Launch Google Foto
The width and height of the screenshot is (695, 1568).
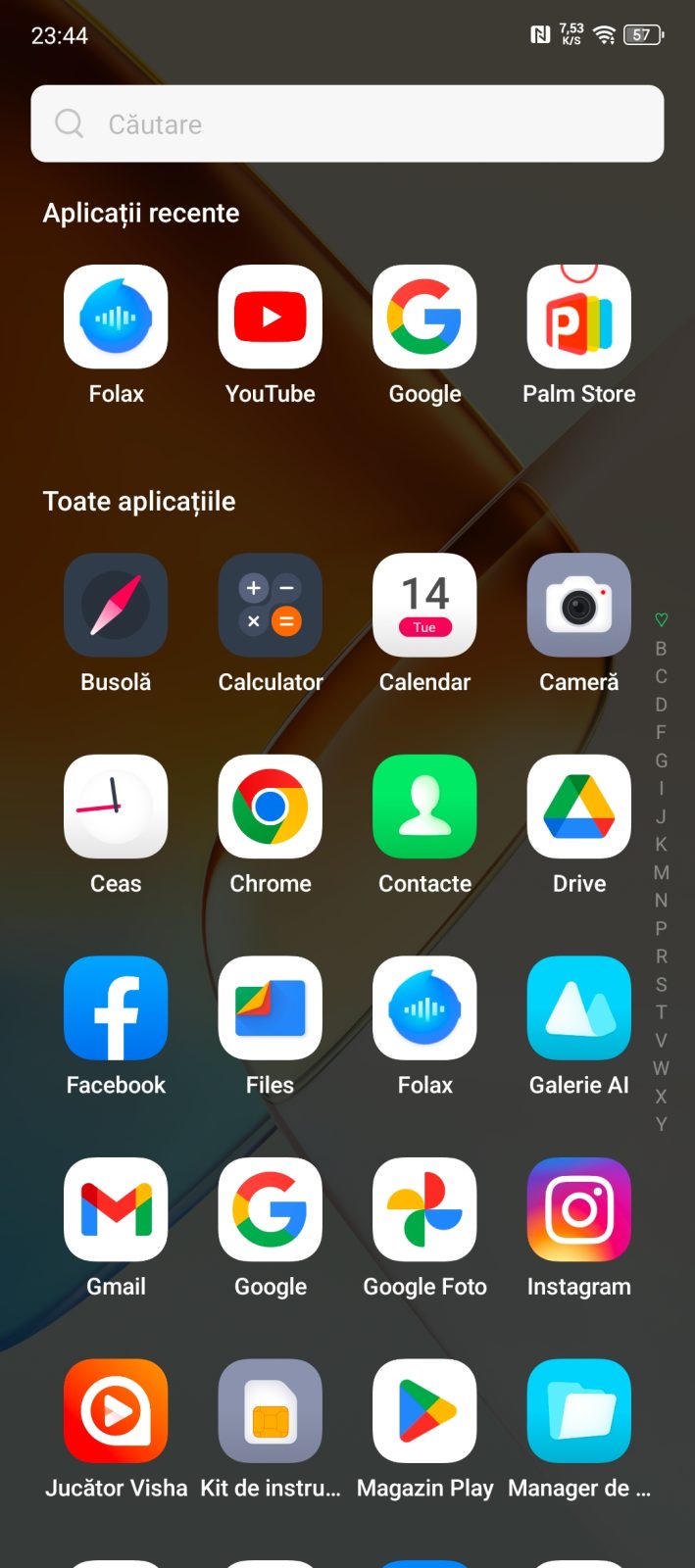pos(424,1209)
